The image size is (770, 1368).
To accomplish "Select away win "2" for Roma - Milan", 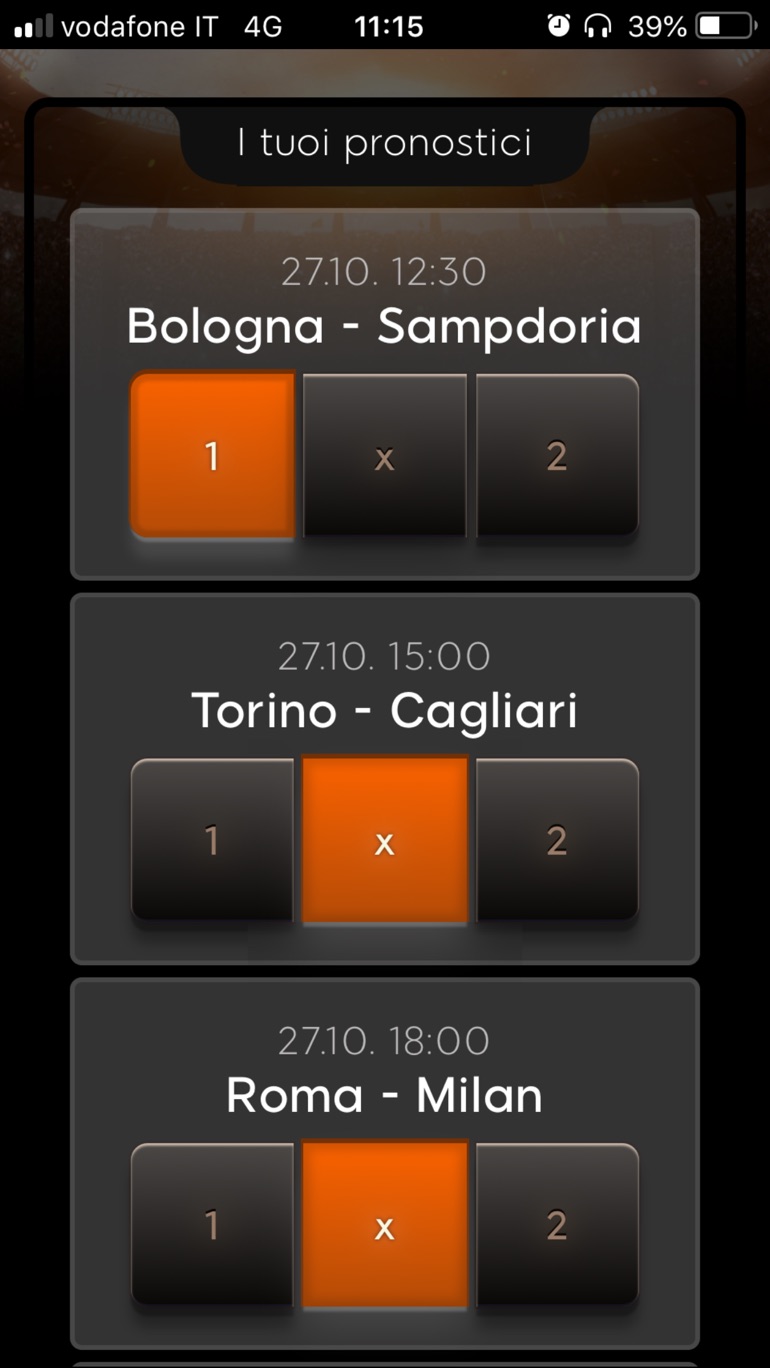I will click(558, 1226).
